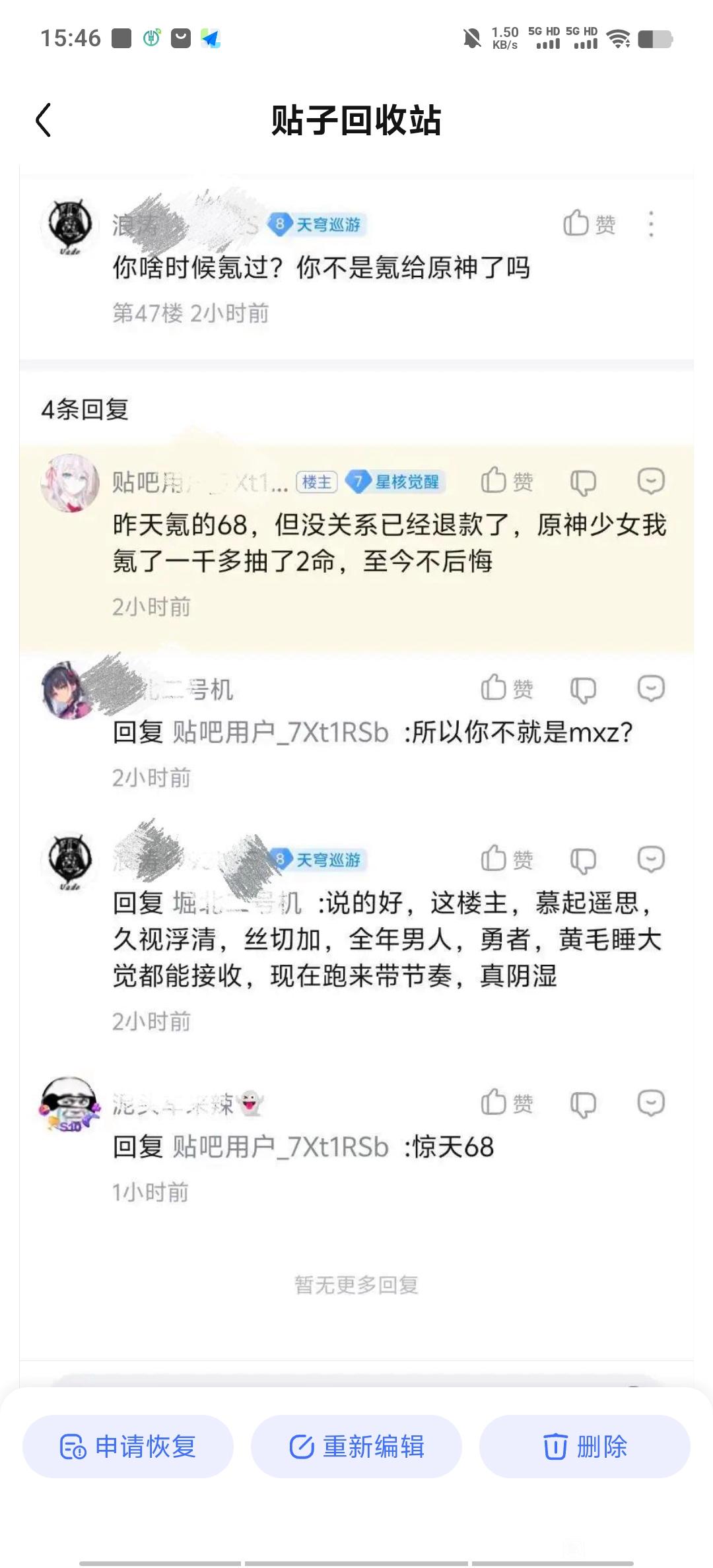This screenshot has height=1568, width=713.
Task: Dislike 楼主's reply about 氪的68
Action: point(582,482)
